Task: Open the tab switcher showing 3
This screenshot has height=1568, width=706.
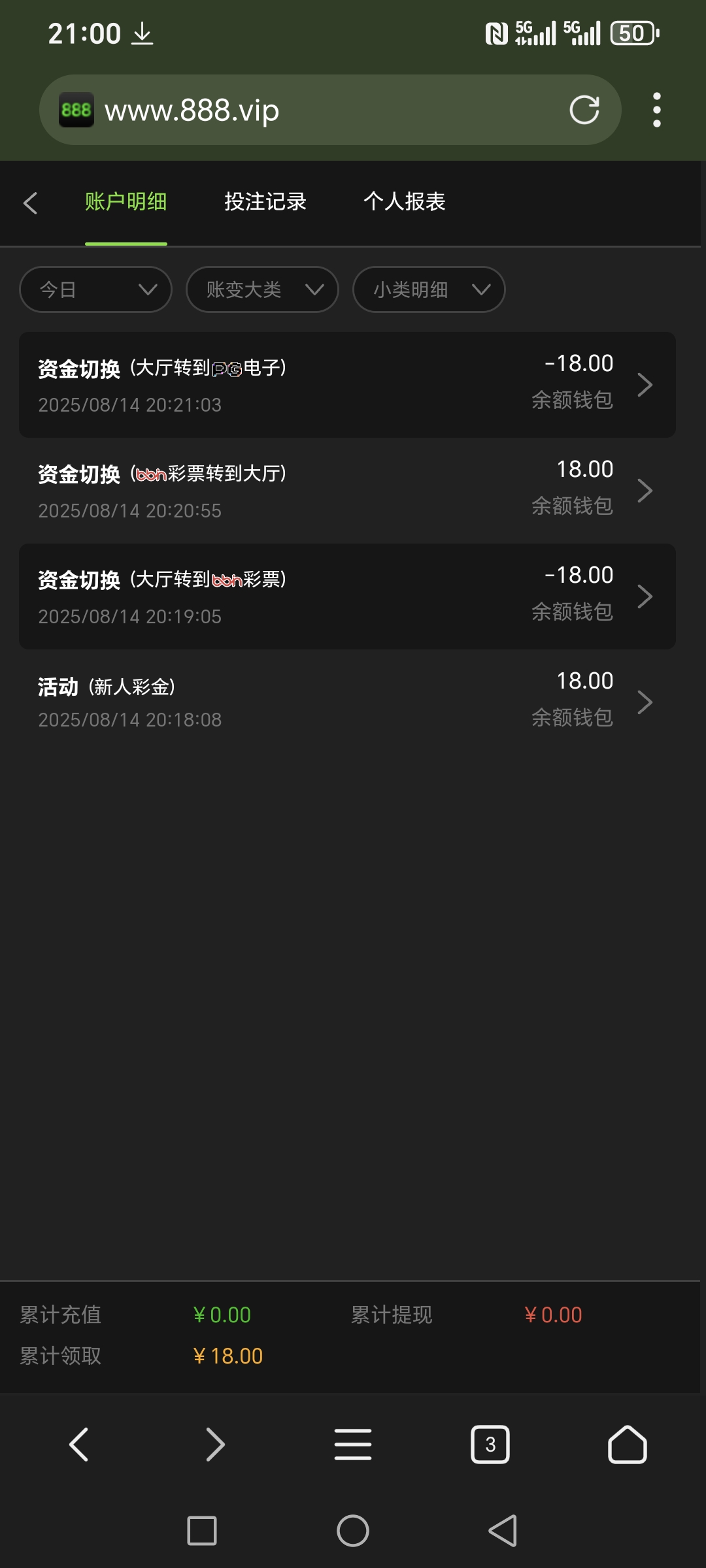Action: (490, 1445)
